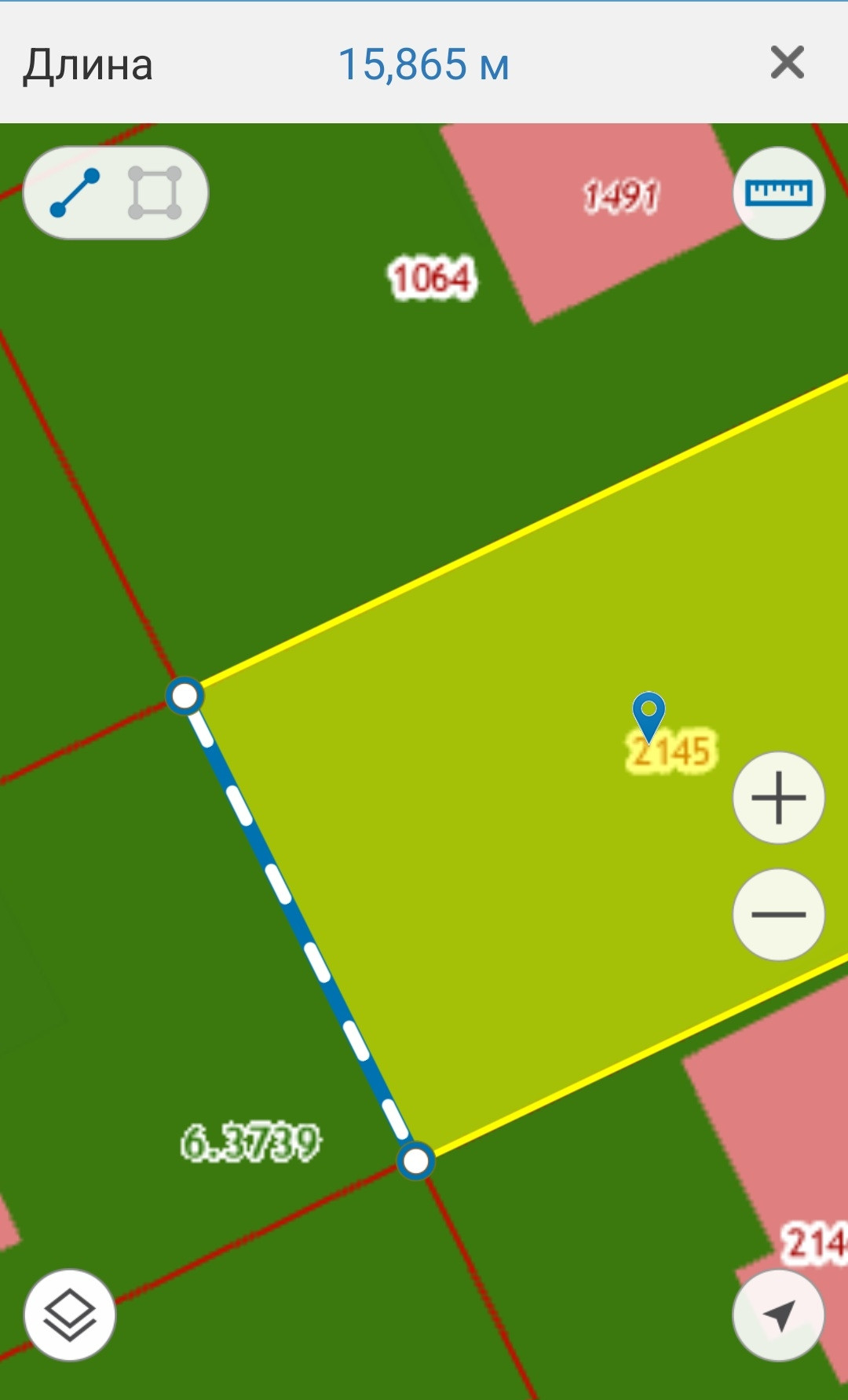
Task: Toggle the ruler measurement tool
Action: tap(778, 192)
